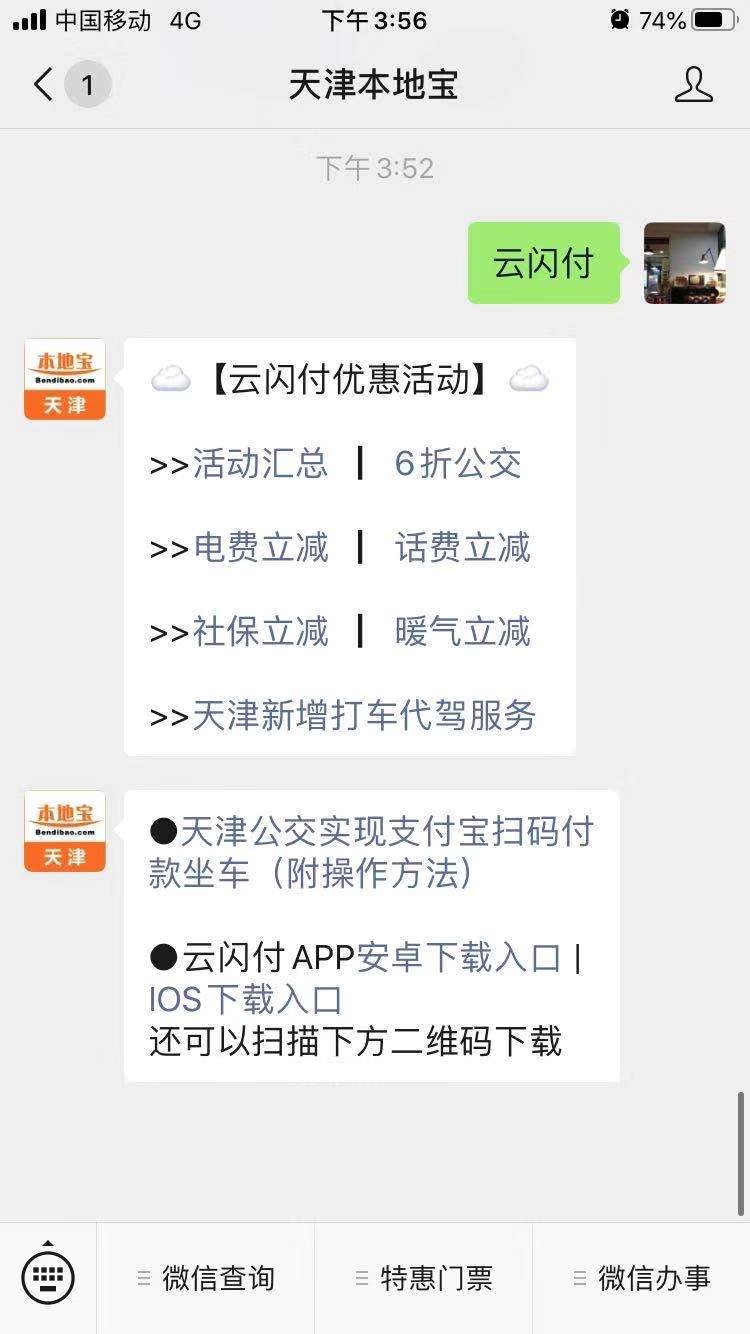
Task: Open the 6折公交 link
Action: 458,464
